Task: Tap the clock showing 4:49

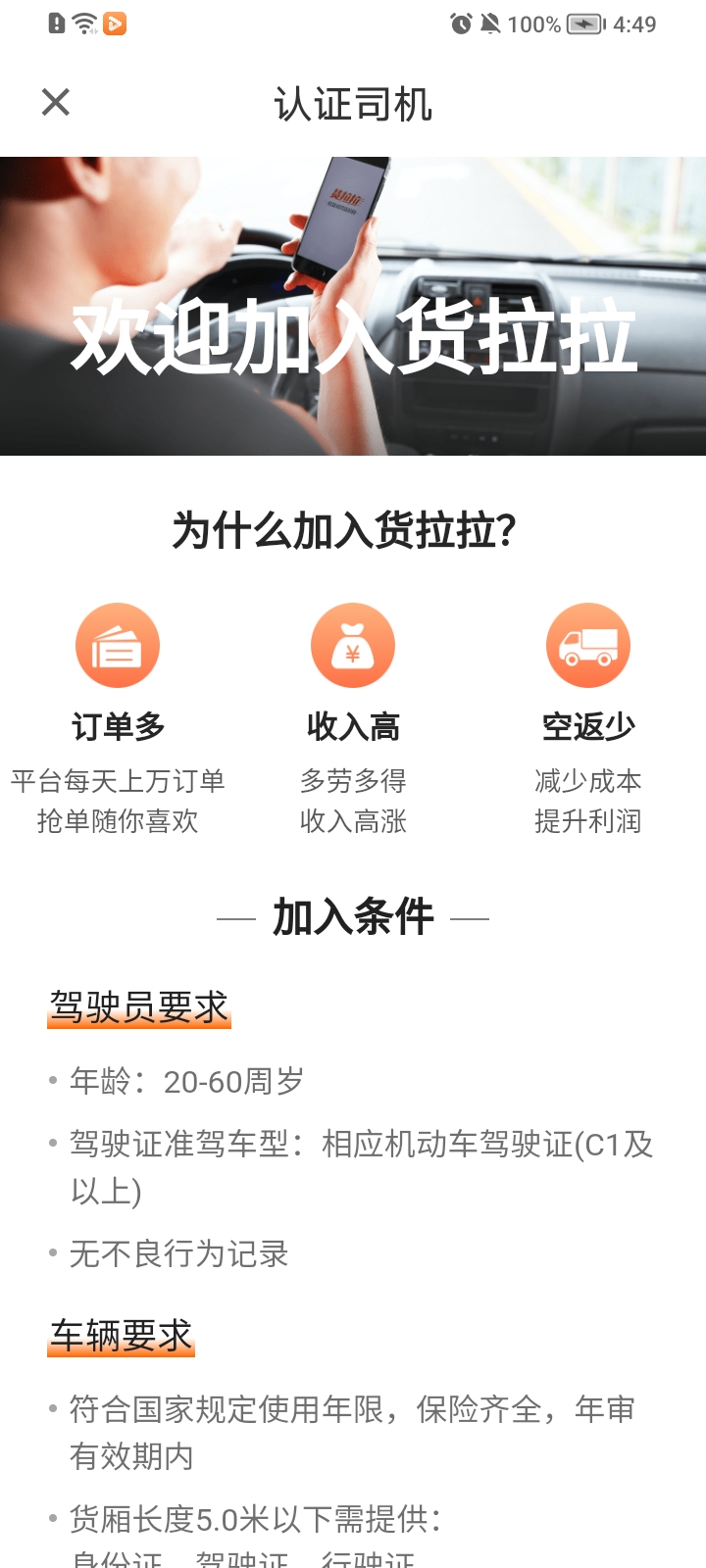Action: point(633,24)
